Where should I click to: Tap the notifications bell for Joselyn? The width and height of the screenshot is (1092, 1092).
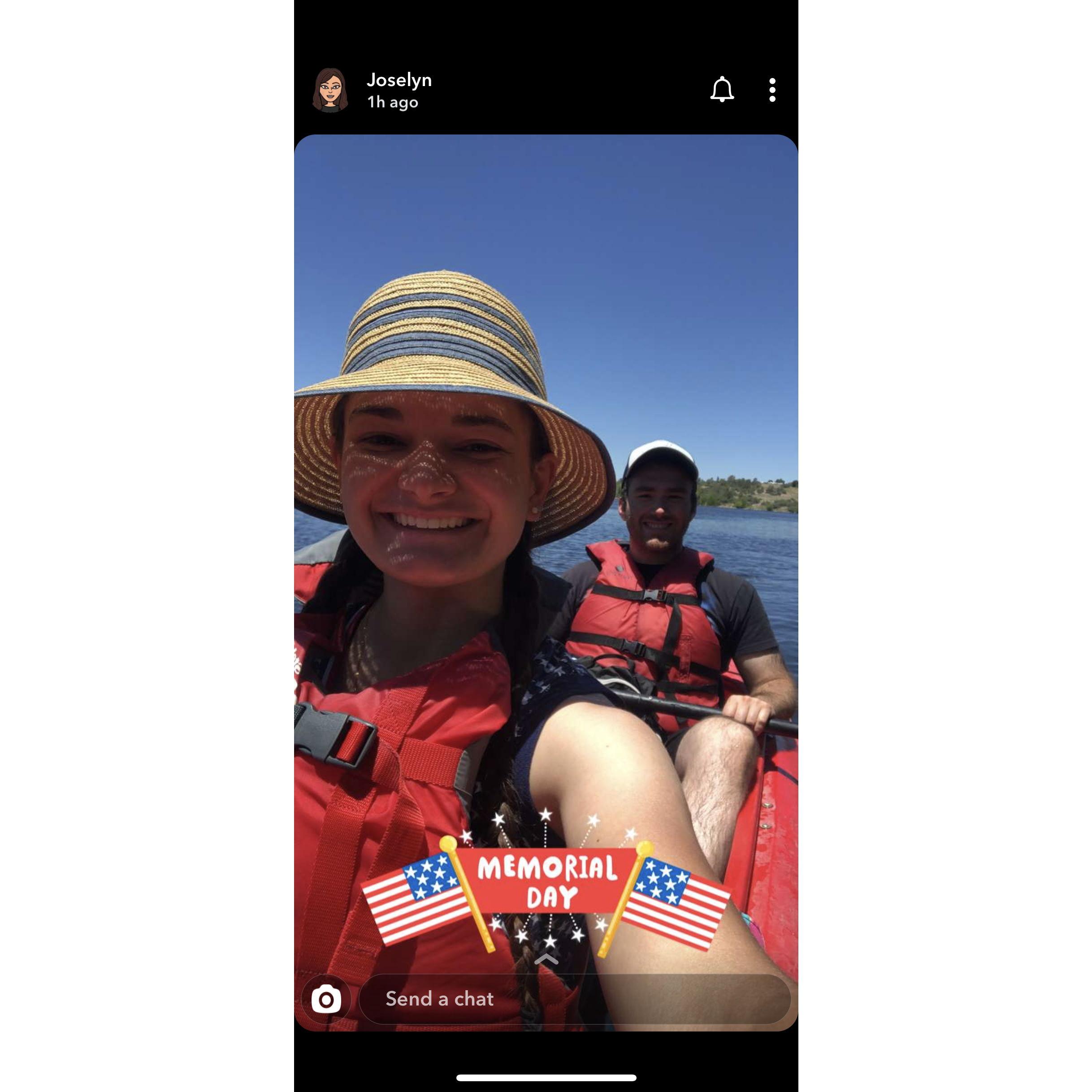pyautogui.click(x=722, y=90)
